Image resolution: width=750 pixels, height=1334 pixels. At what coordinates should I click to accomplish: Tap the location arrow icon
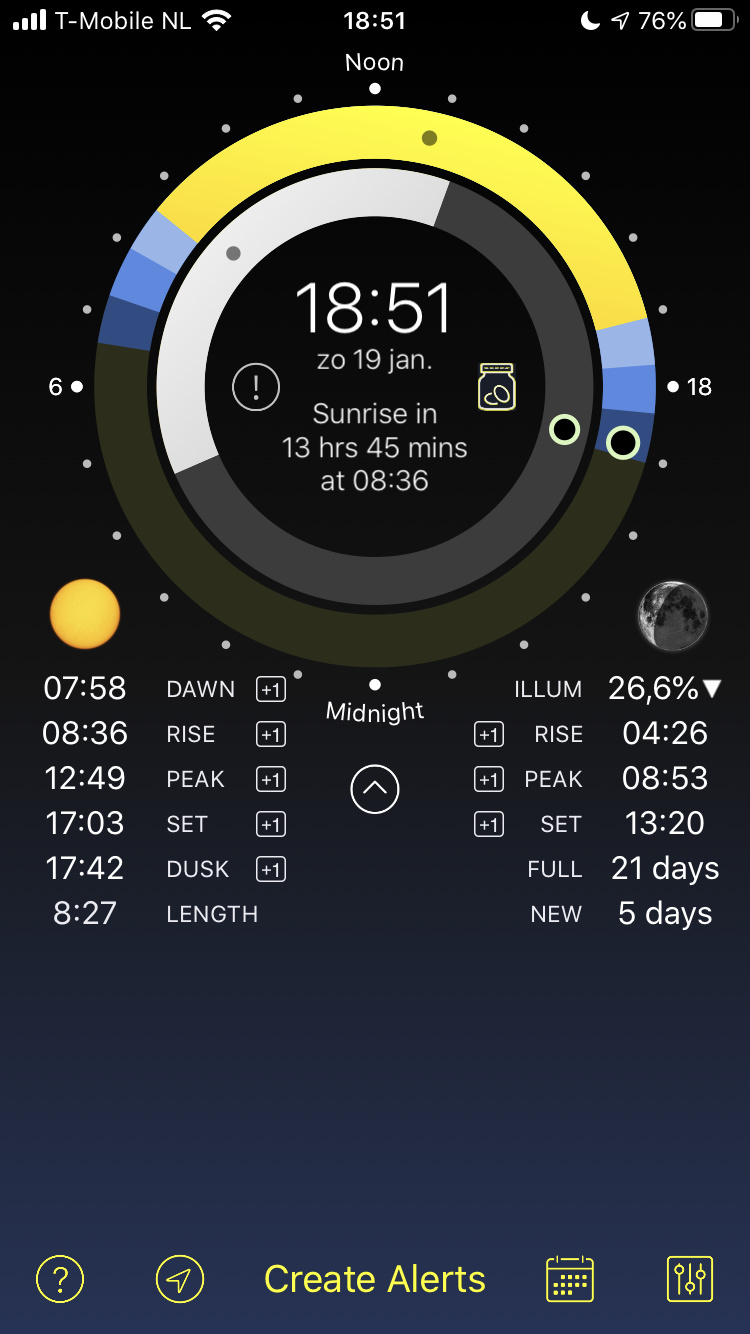coord(180,1278)
